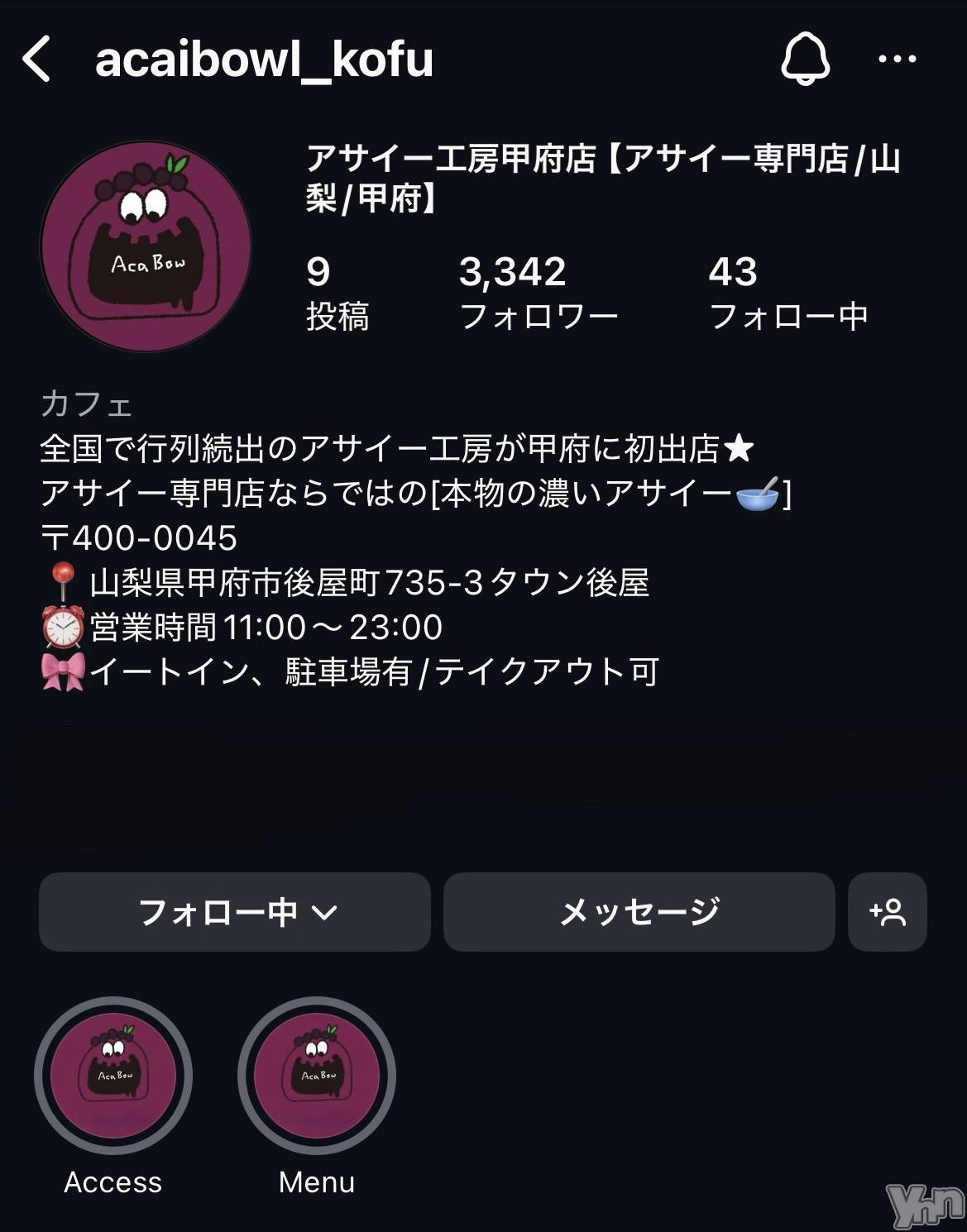Open the 9 投稿 posts count
This screenshot has width=967, height=1232.
coord(337,294)
